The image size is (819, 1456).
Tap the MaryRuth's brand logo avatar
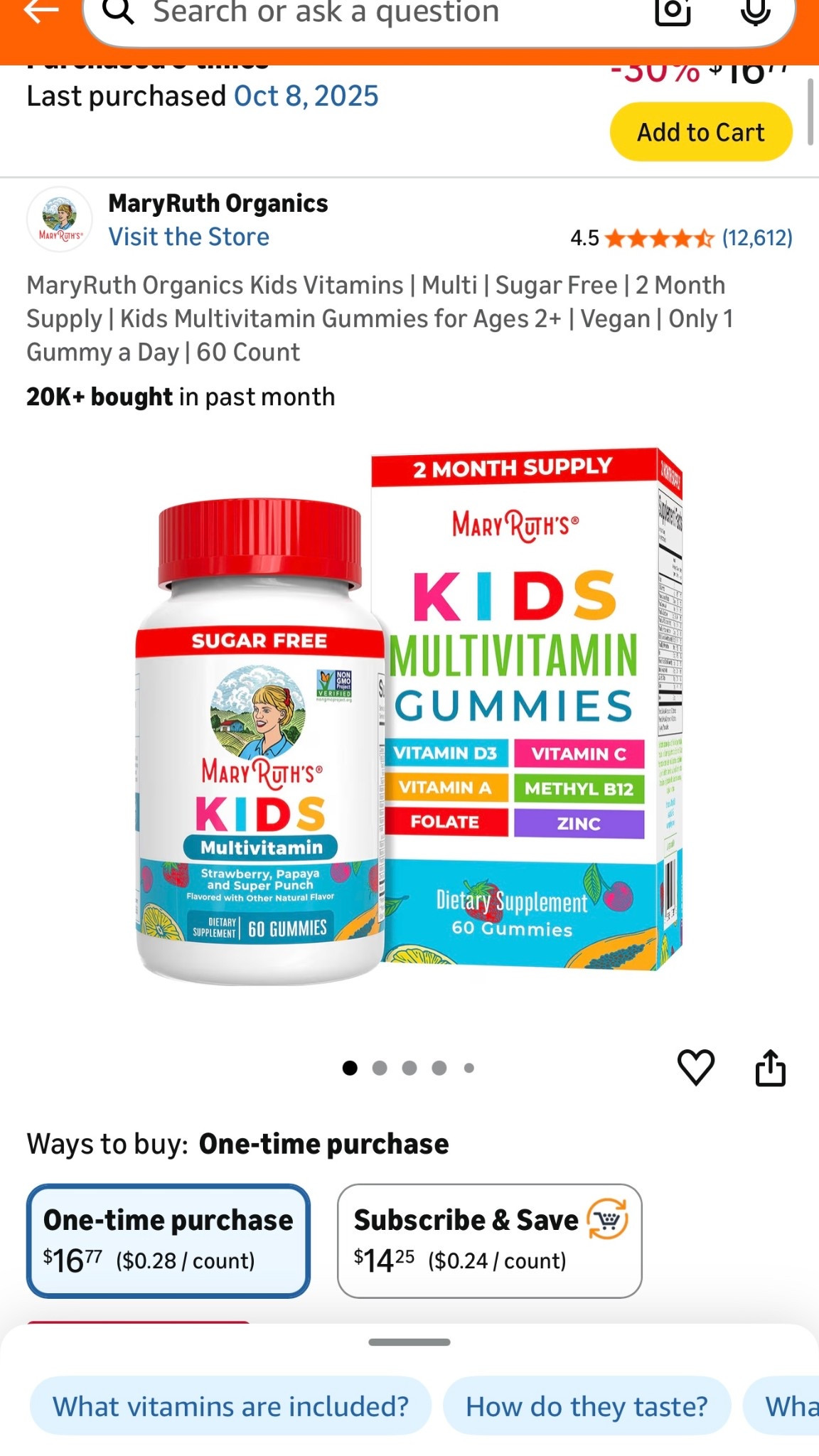[60, 219]
